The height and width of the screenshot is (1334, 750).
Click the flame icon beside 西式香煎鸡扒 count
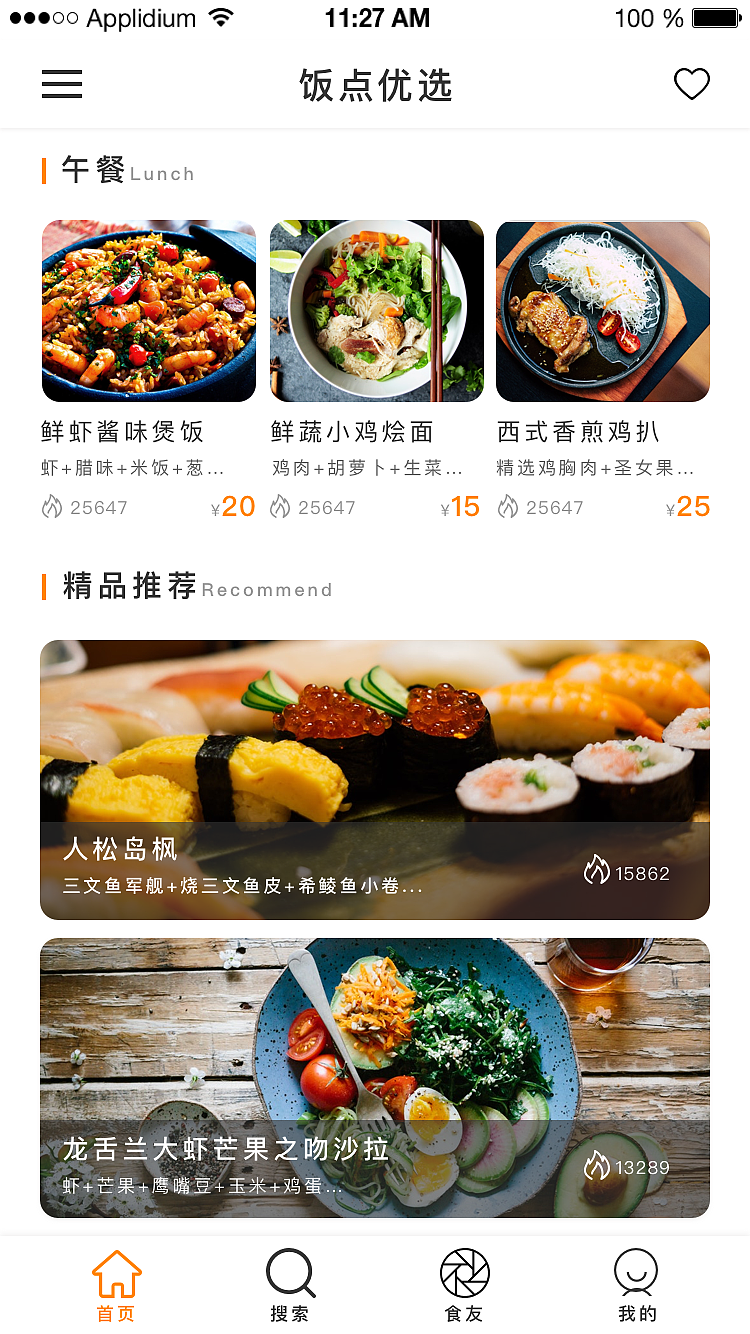coord(509,507)
